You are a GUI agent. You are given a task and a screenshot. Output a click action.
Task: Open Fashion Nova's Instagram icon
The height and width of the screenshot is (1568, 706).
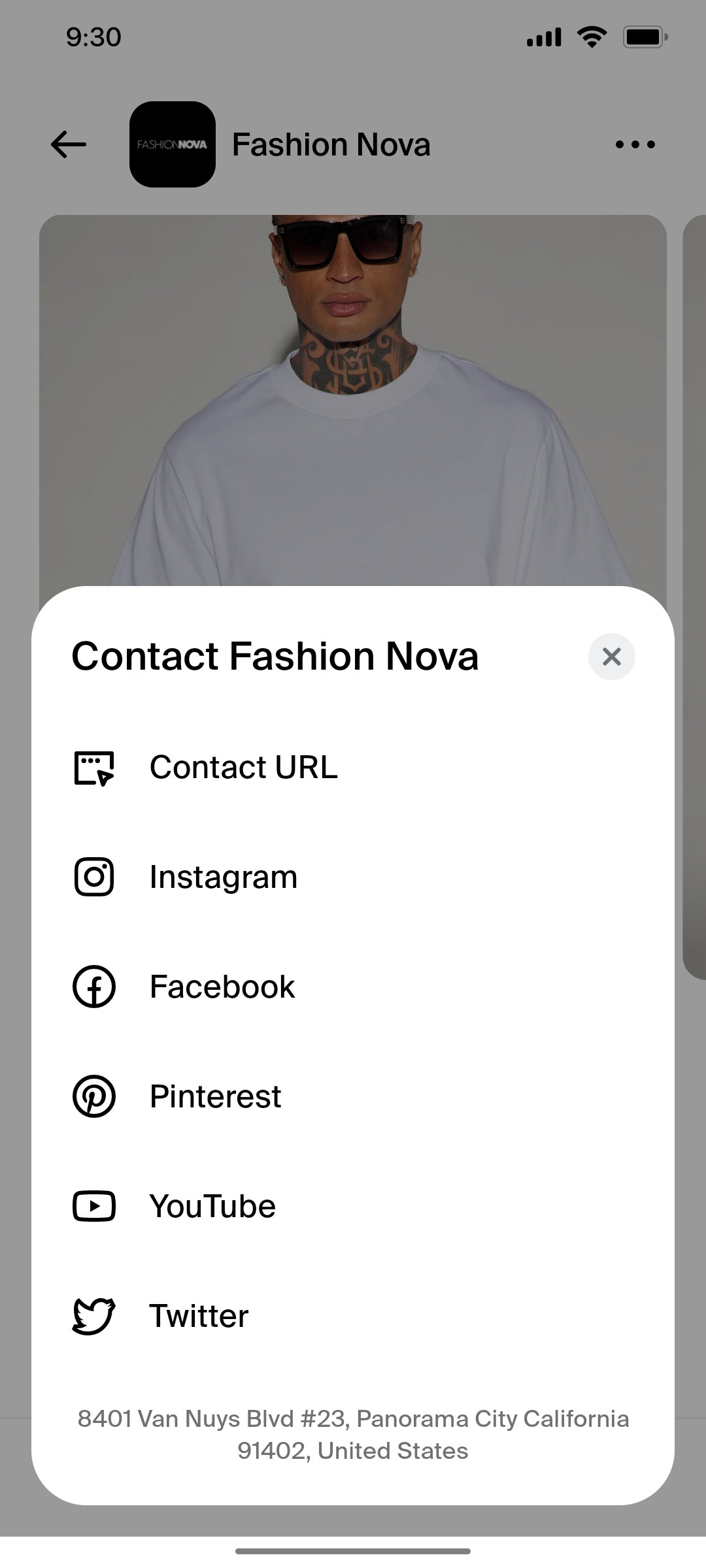click(94, 877)
